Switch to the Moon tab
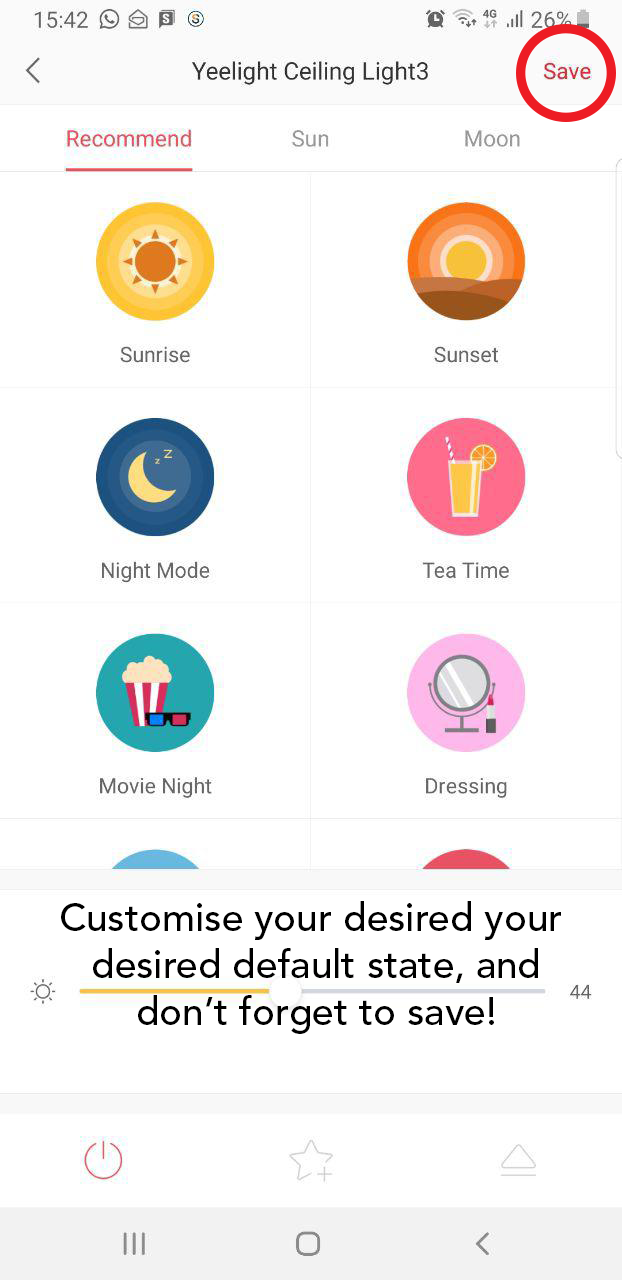622x1280 pixels. tap(492, 139)
